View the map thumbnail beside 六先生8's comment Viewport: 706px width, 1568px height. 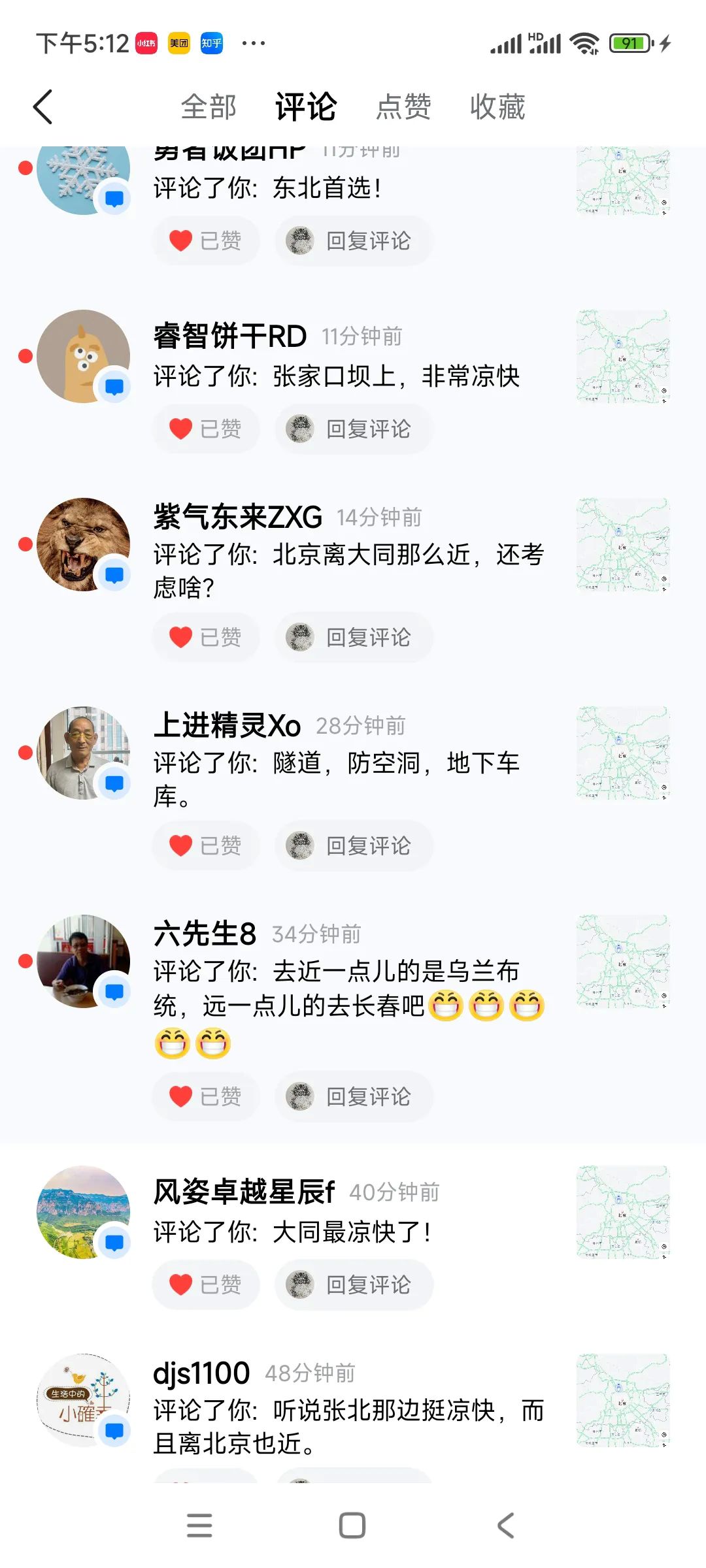point(623,961)
